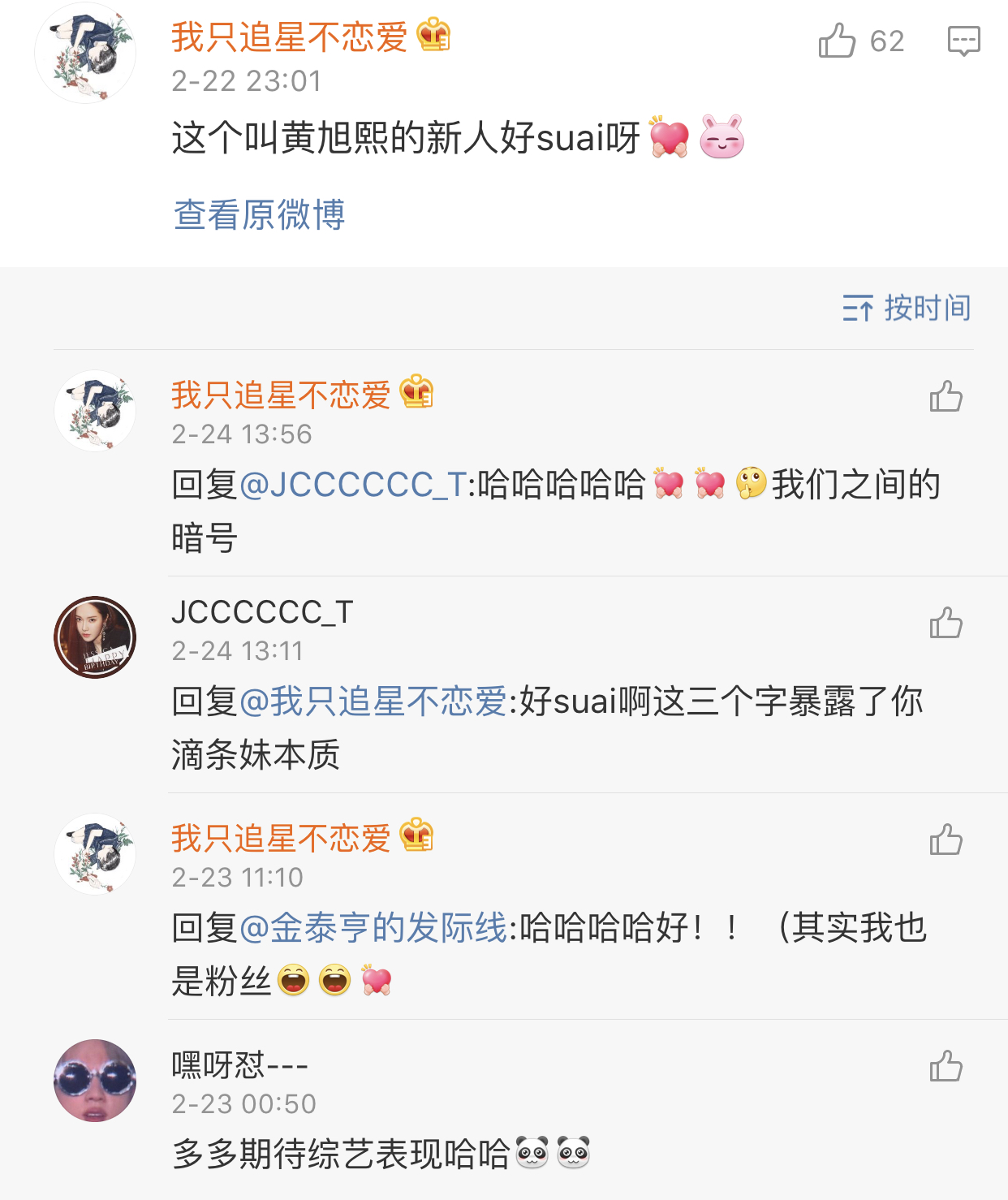Toggle like on JCCCCCC_T's comment
1008x1200 pixels.
pos(946,621)
